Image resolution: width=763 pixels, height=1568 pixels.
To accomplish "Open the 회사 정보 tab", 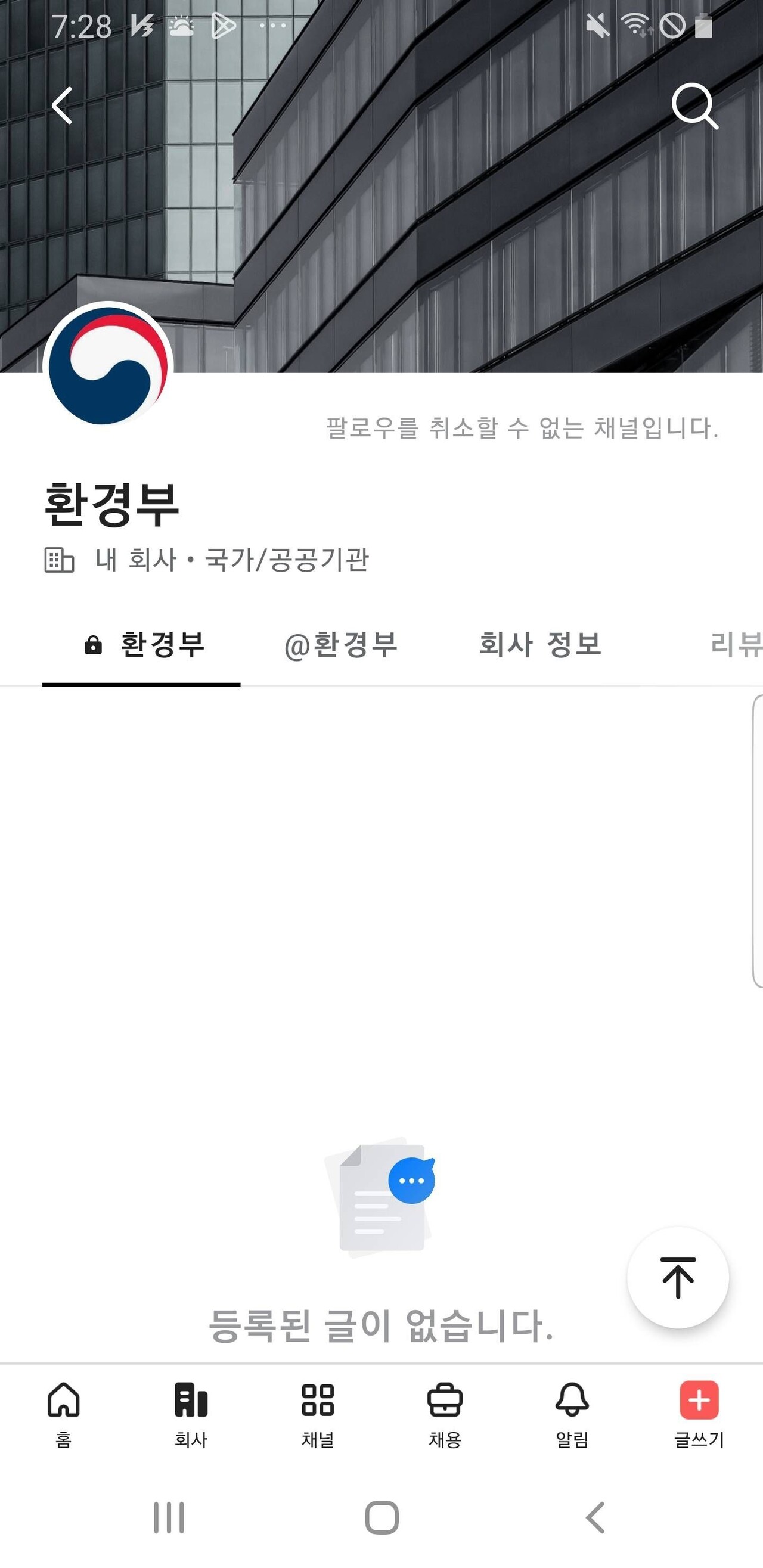I will click(x=541, y=647).
